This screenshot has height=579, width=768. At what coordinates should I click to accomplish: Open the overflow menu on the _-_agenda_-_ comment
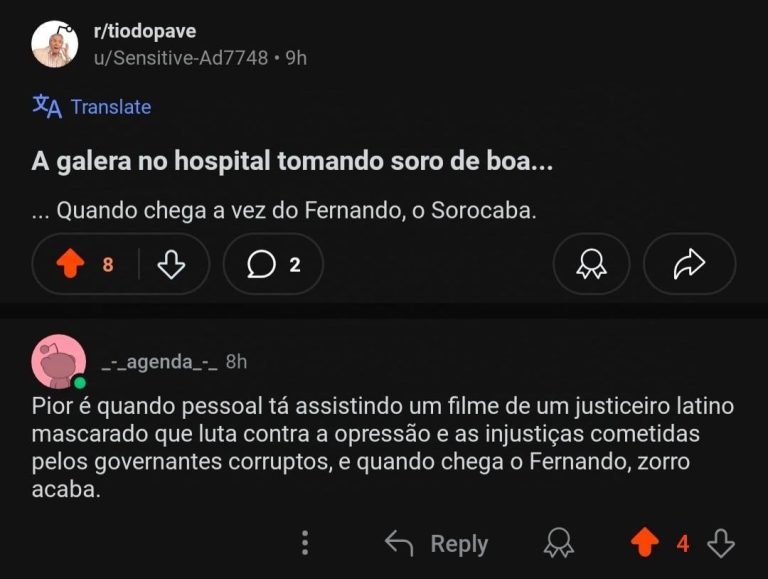pos(305,543)
